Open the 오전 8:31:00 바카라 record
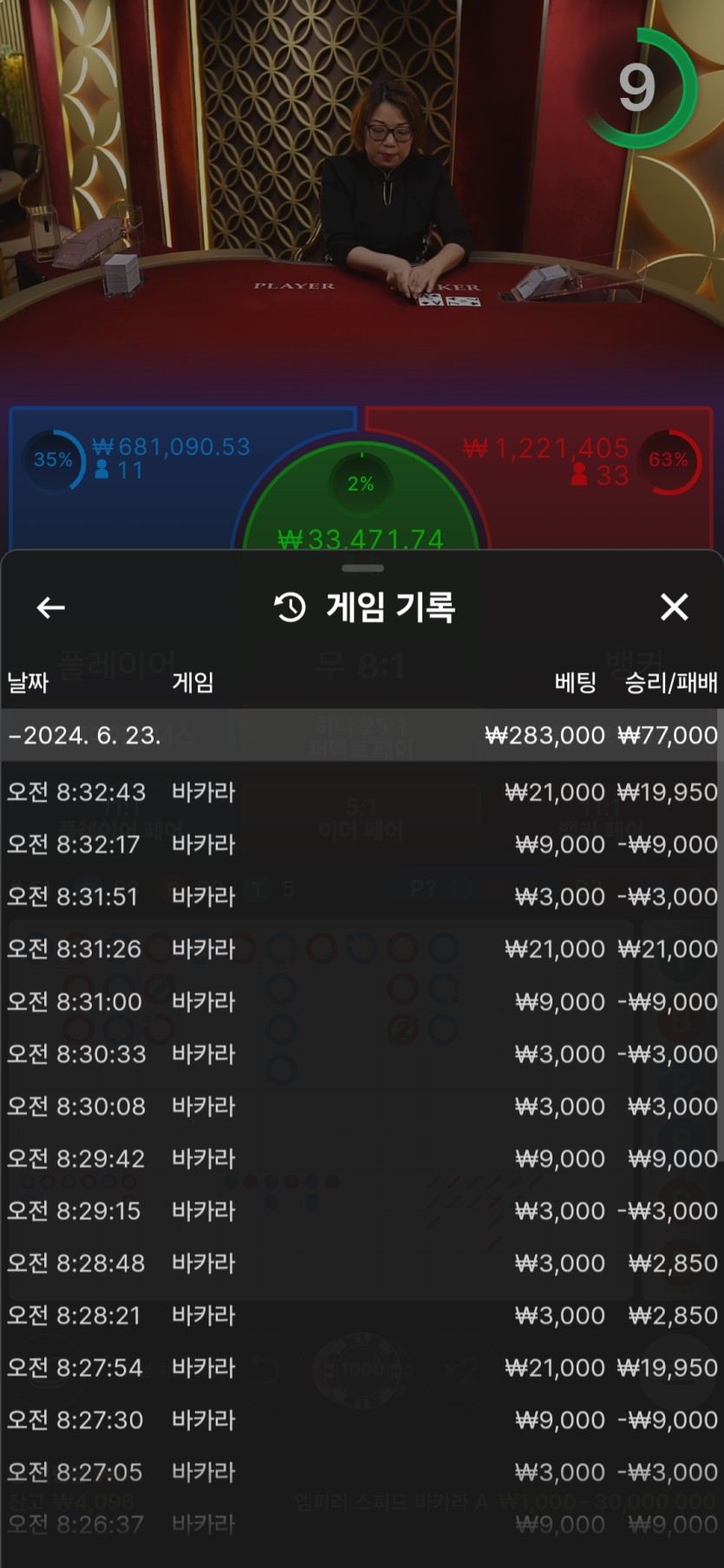724x1568 pixels. click(362, 1002)
